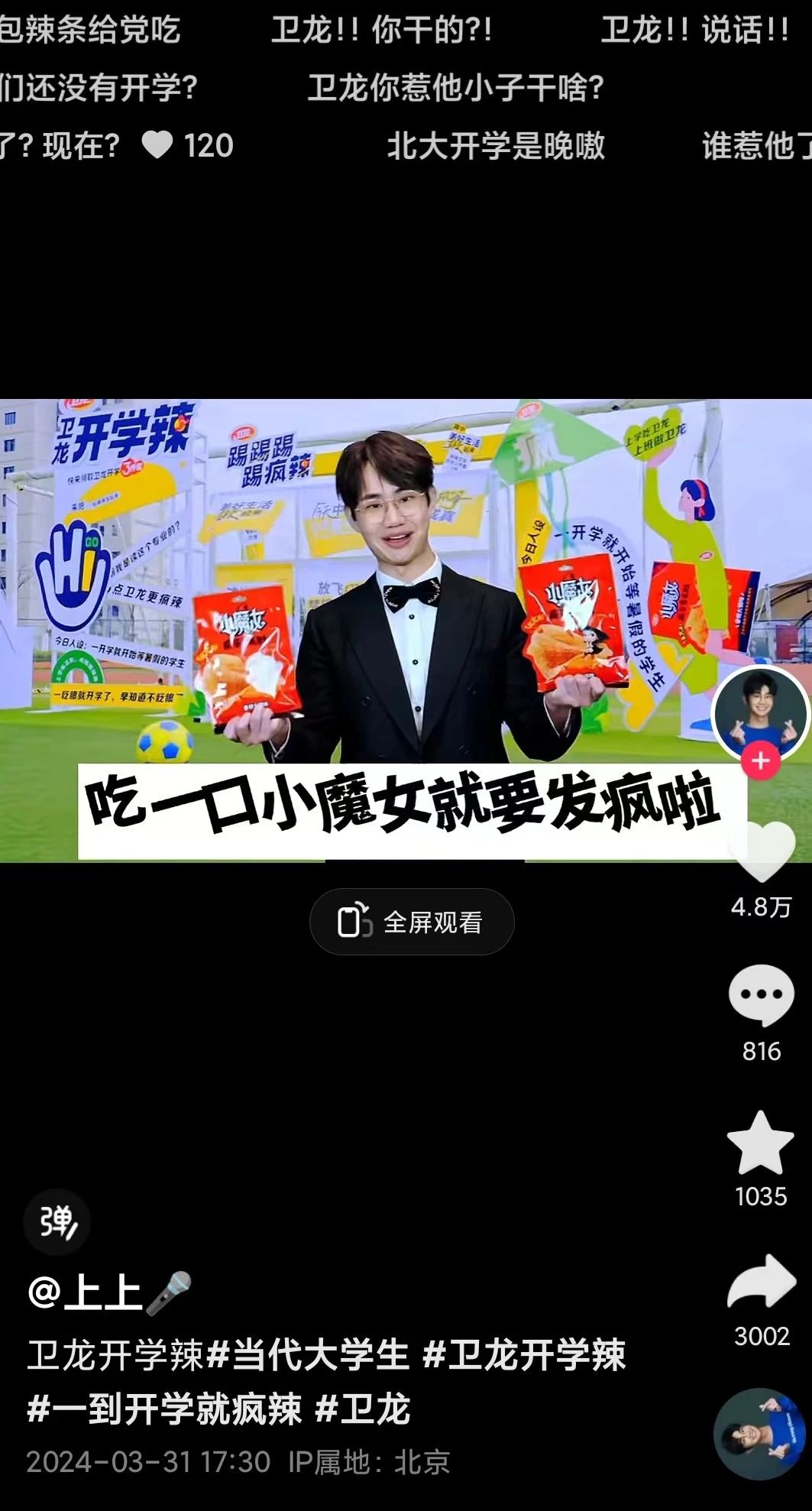812x1511 pixels.
Task: Tap 全屏观看 to watch in fullscreen
Action: pyautogui.click(x=412, y=922)
